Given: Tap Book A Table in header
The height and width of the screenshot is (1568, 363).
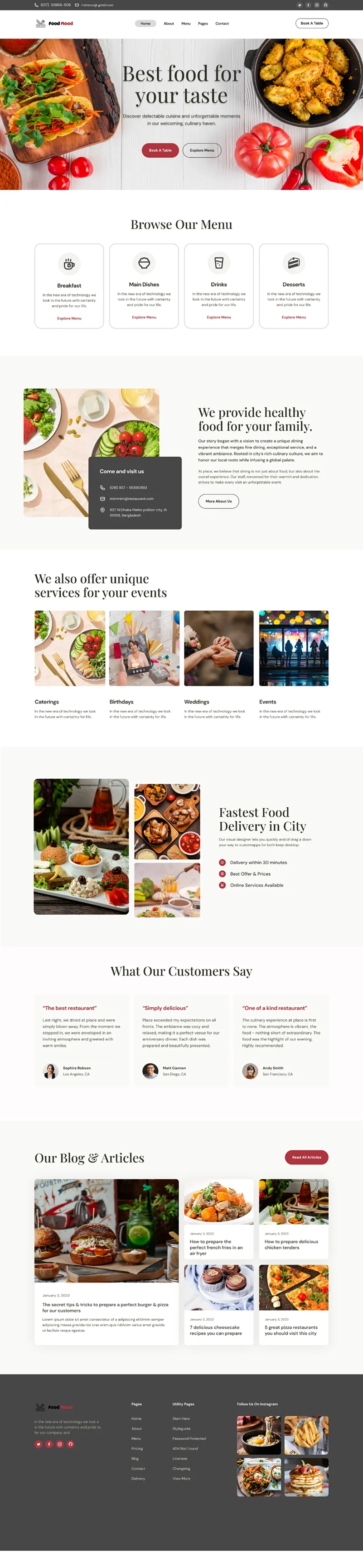Looking at the screenshot, I should pos(312,23).
